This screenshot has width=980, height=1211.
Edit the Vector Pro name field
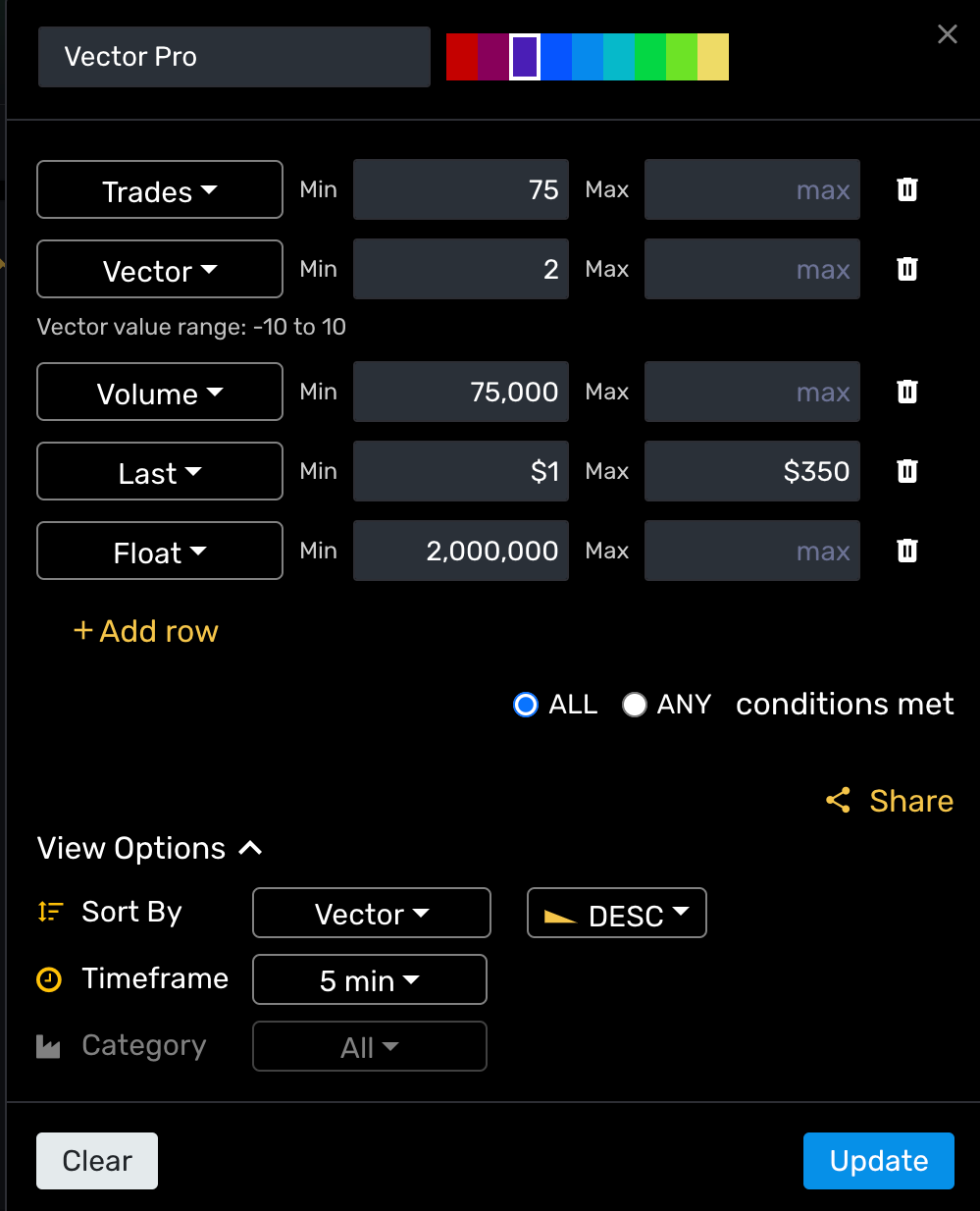point(233,57)
